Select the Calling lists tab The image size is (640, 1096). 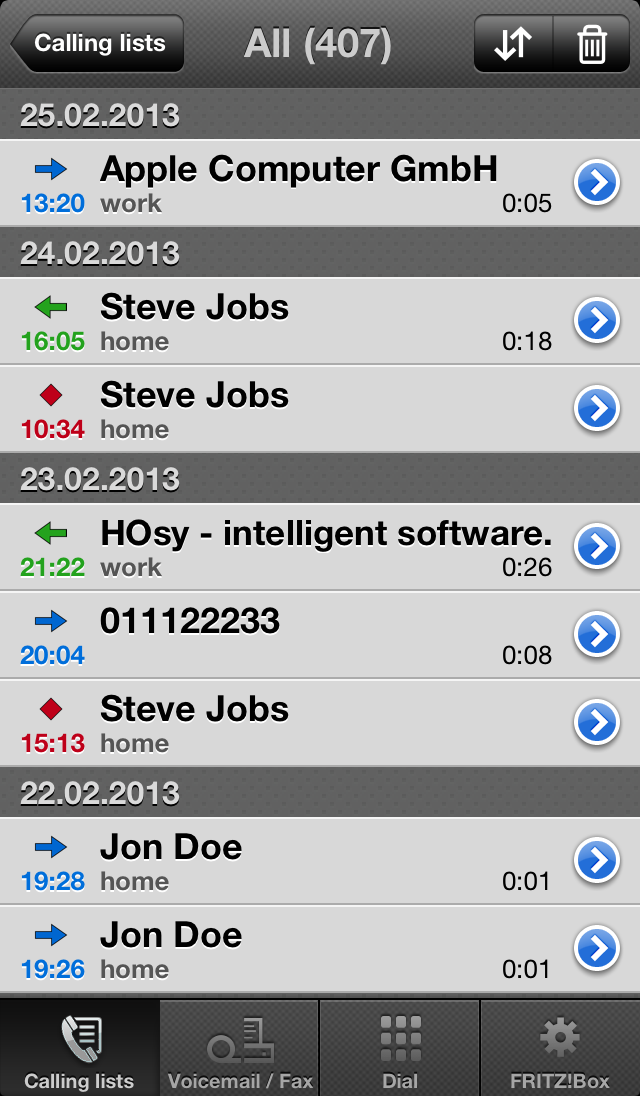[79, 1048]
